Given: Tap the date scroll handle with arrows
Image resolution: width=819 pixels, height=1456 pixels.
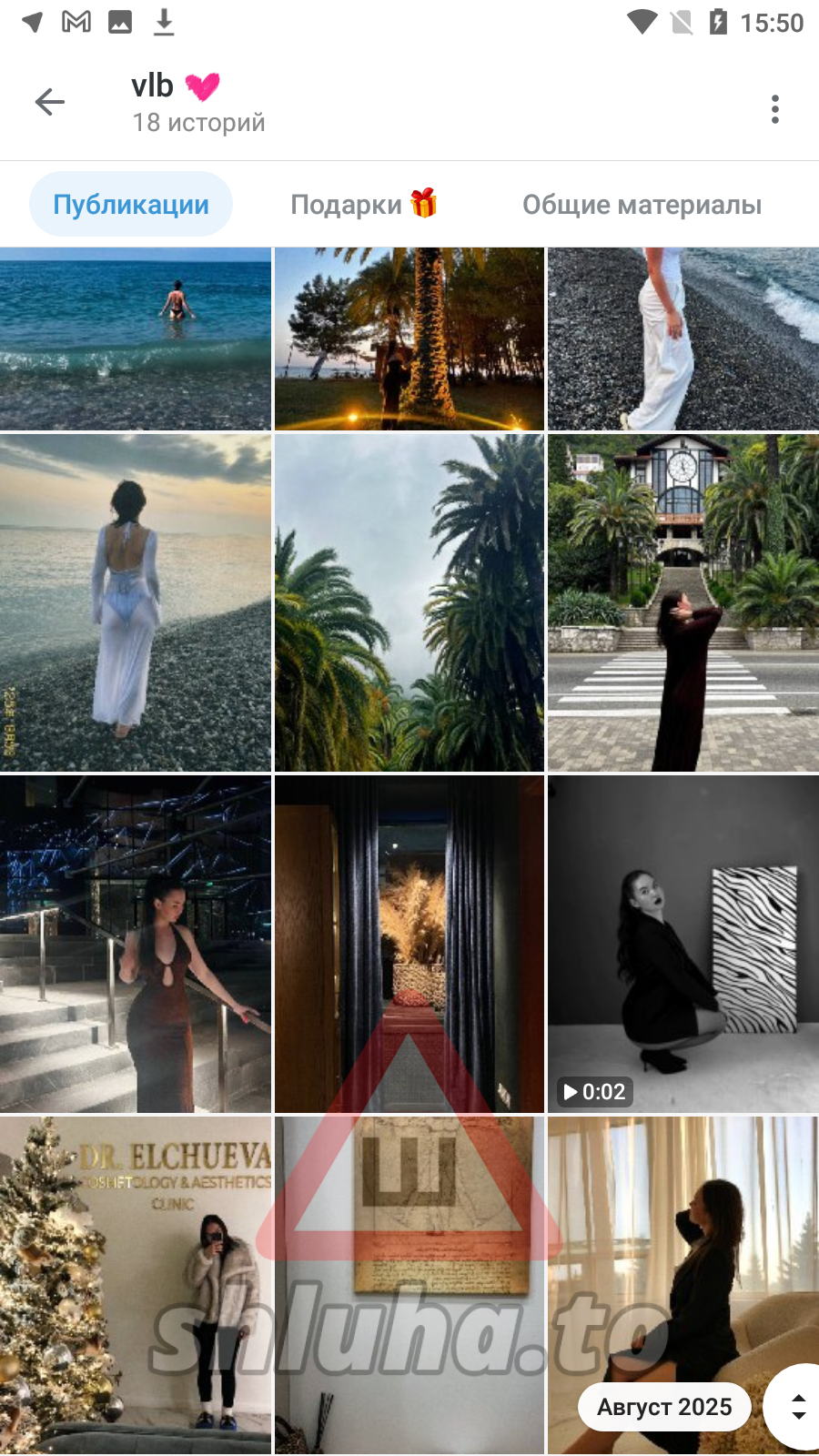Looking at the screenshot, I should pyautogui.click(x=798, y=1407).
